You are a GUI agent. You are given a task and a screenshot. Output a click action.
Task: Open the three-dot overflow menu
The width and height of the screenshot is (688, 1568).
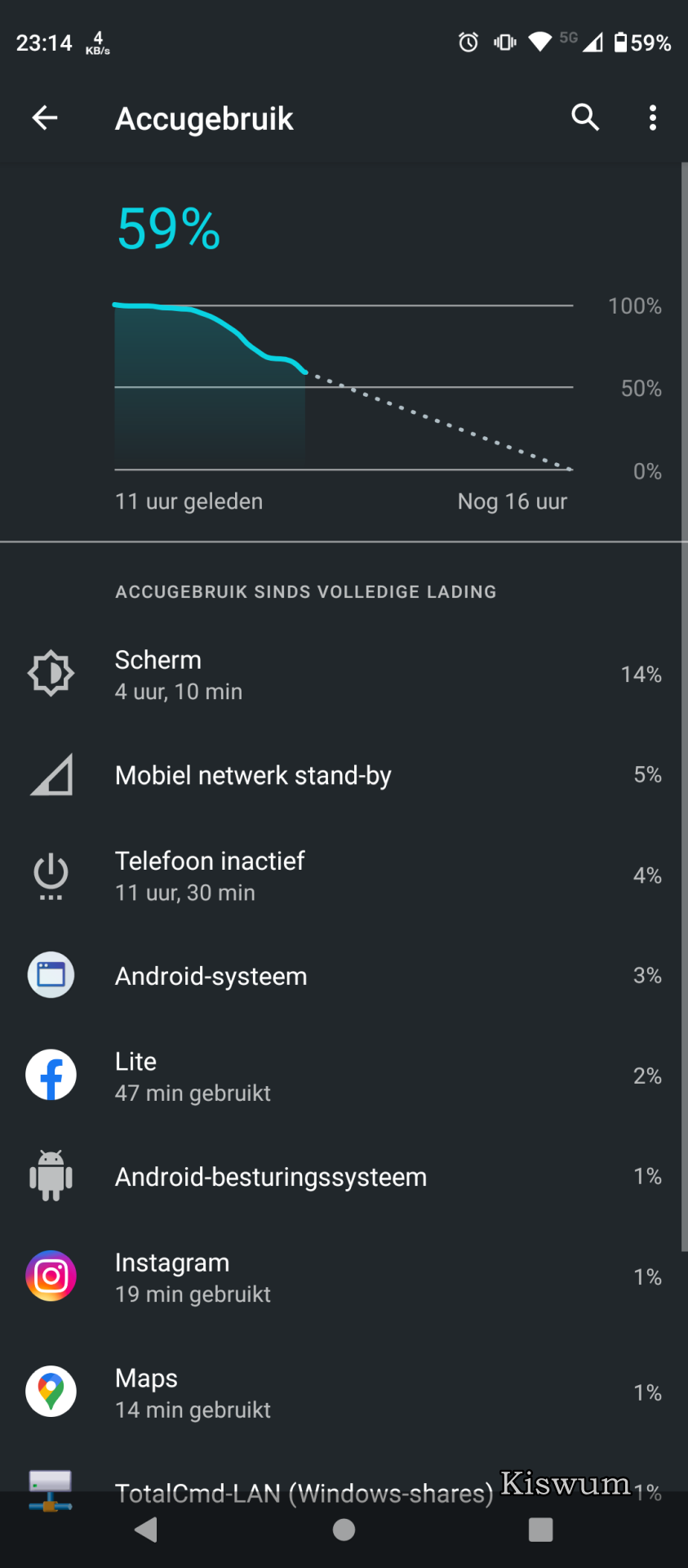point(653,118)
